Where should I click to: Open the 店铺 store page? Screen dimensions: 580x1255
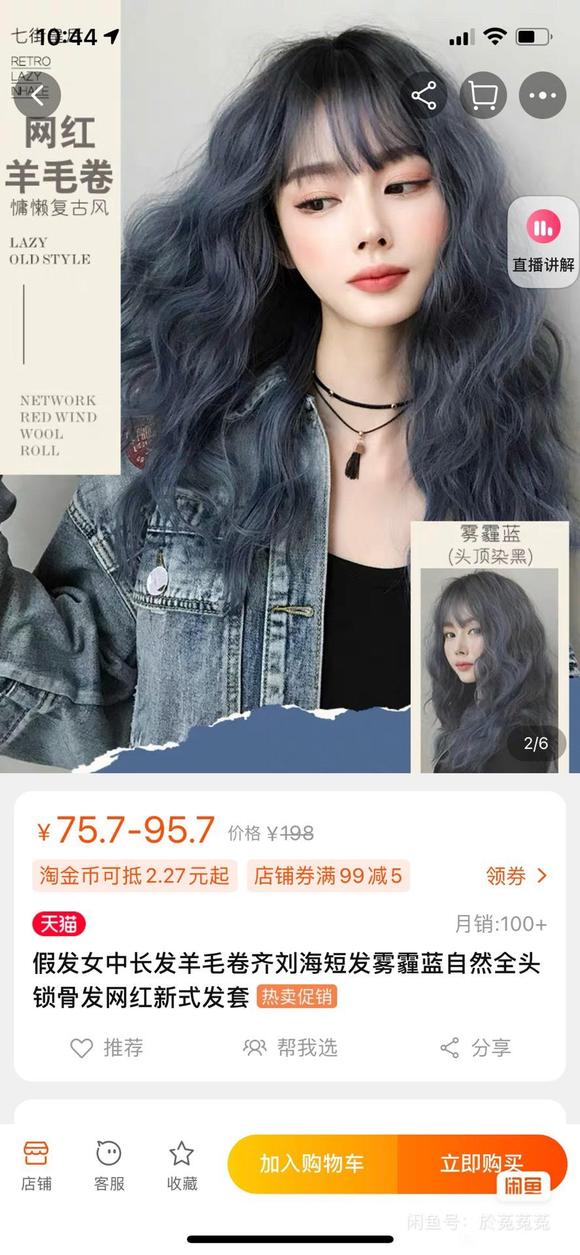(x=36, y=1166)
